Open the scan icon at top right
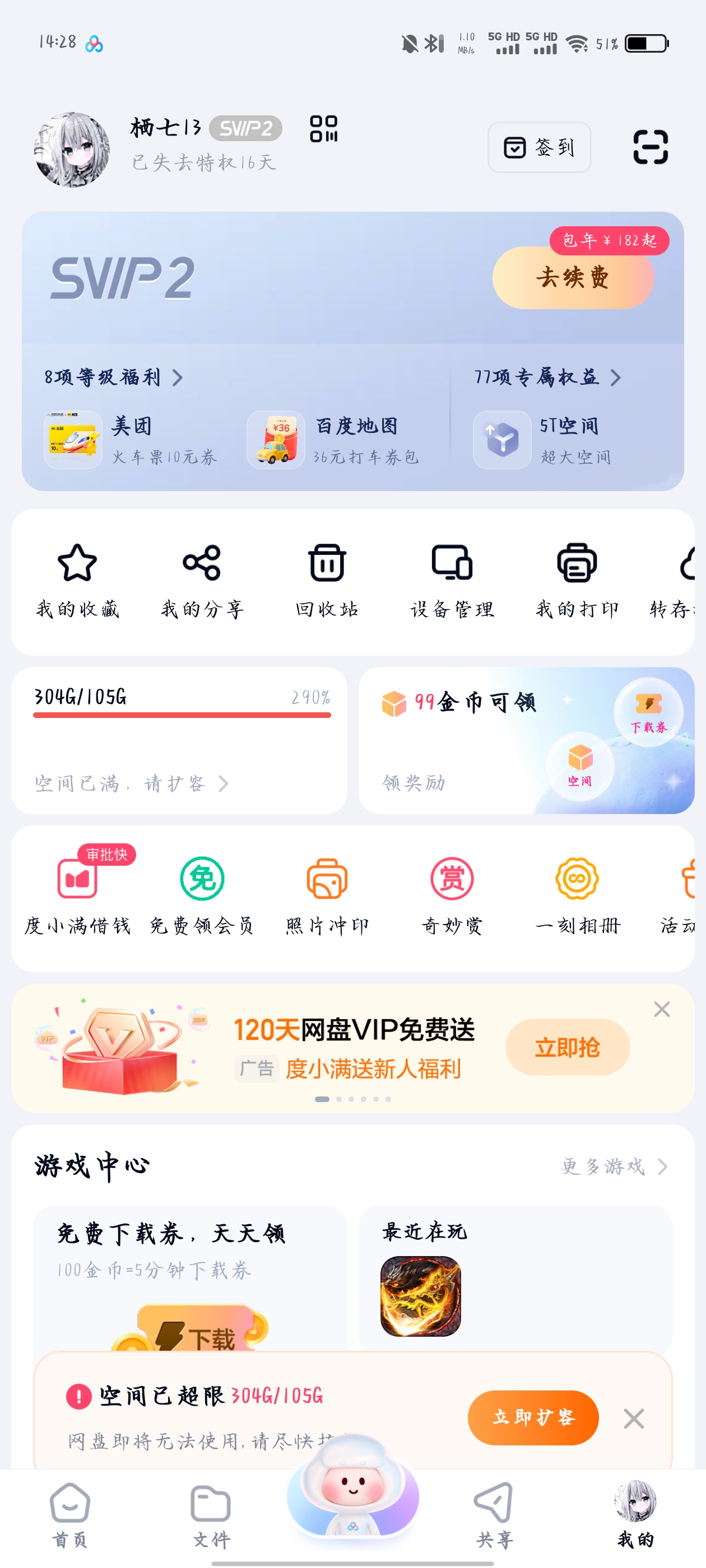This screenshot has height=1568, width=706. point(650,147)
